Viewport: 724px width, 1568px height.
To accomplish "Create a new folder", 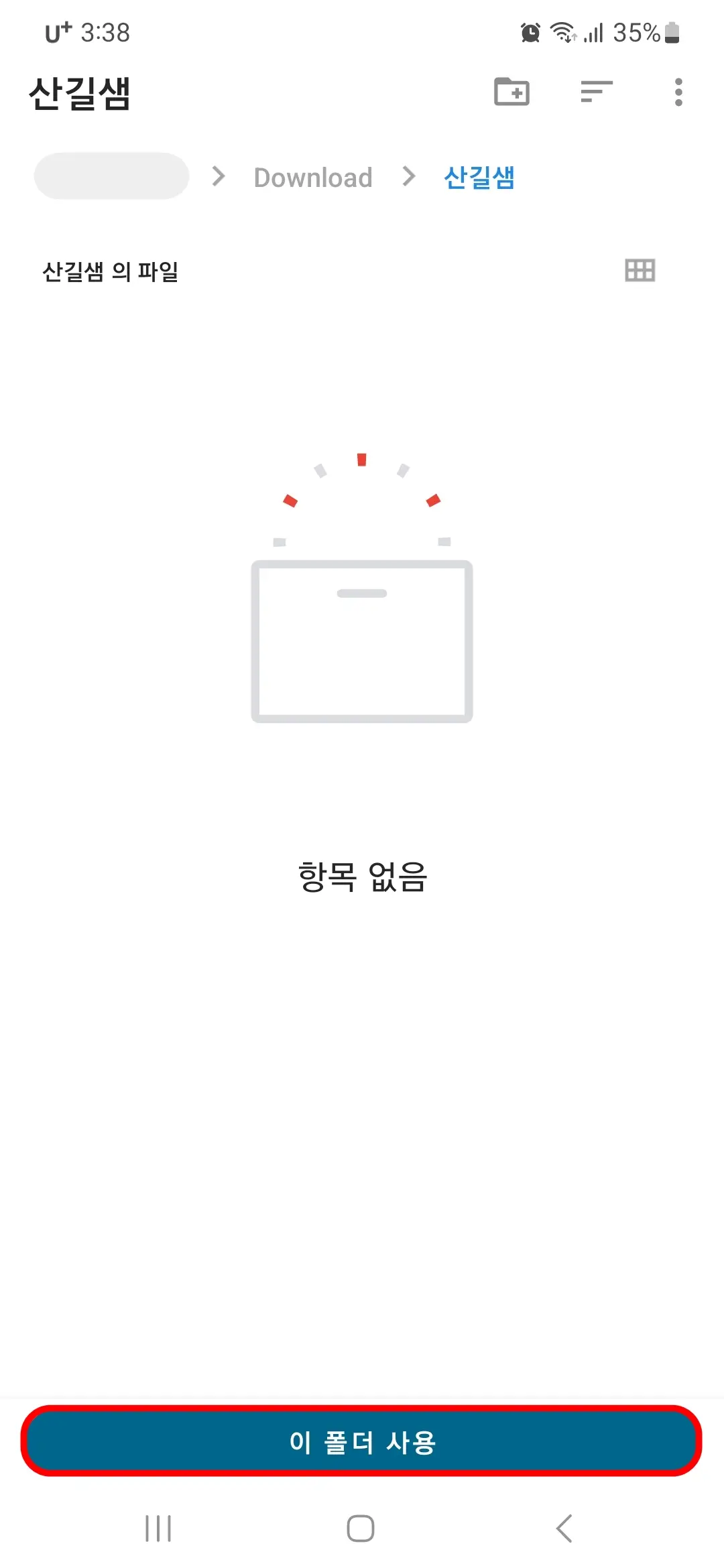I will (x=511, y=92).
